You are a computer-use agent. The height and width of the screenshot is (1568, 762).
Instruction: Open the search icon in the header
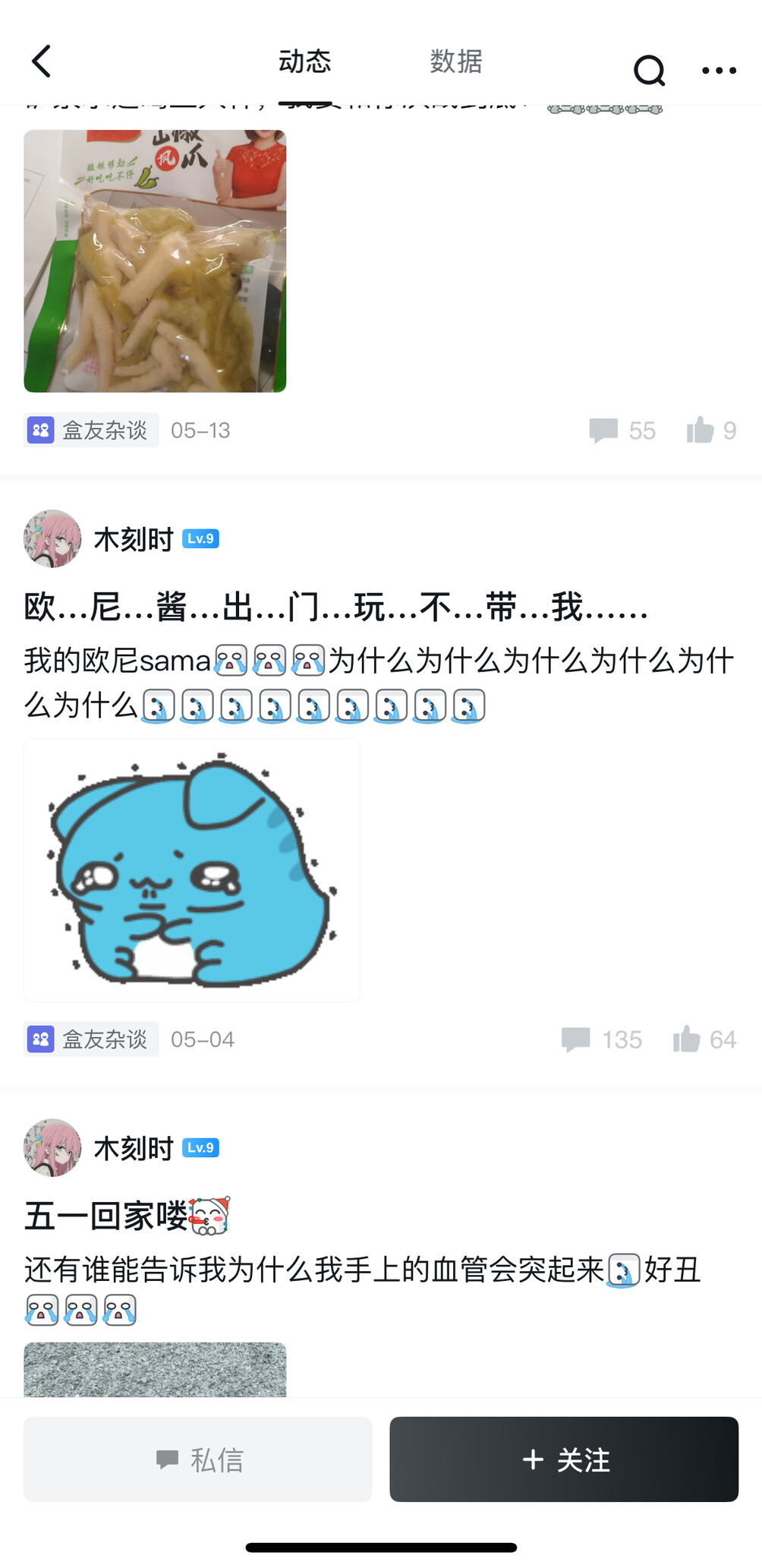click(649, 71)
